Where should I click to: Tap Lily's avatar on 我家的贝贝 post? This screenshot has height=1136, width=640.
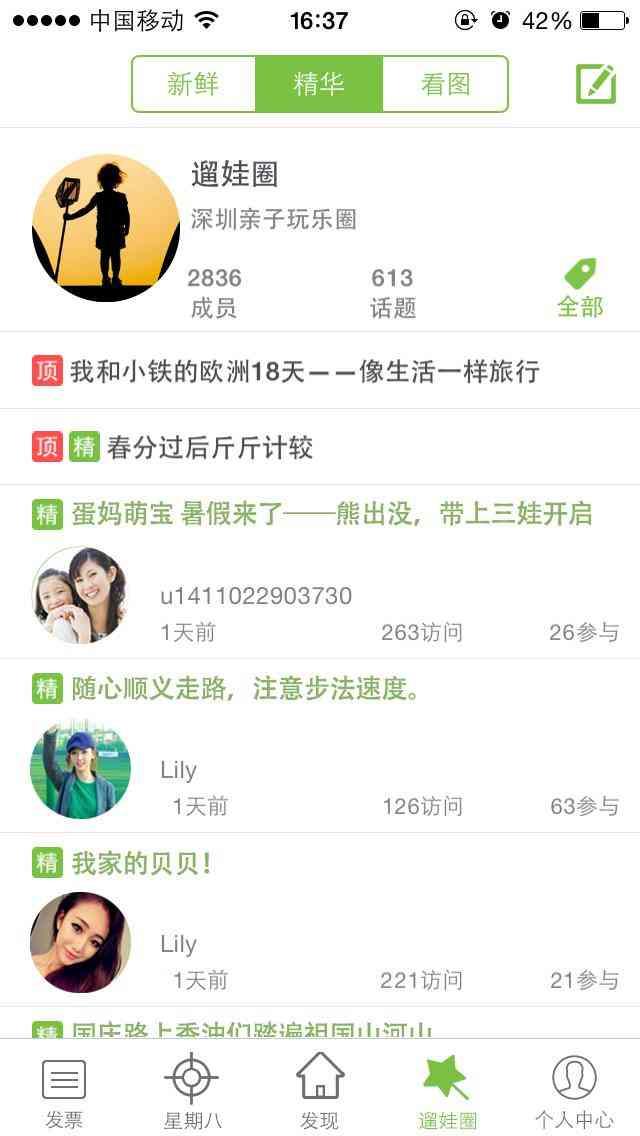tap(80, 943)
